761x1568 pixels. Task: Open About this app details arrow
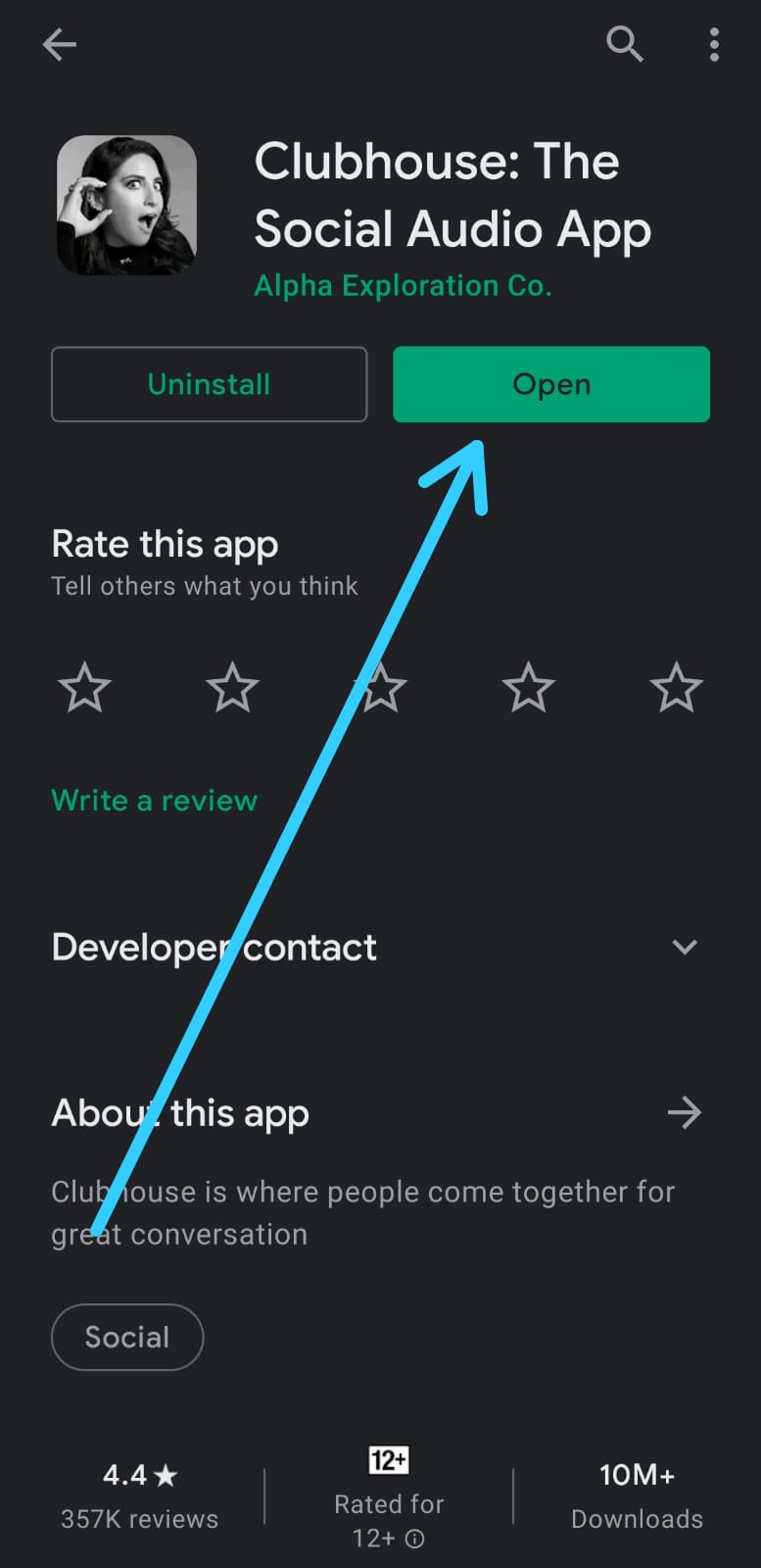[685, 1112]
